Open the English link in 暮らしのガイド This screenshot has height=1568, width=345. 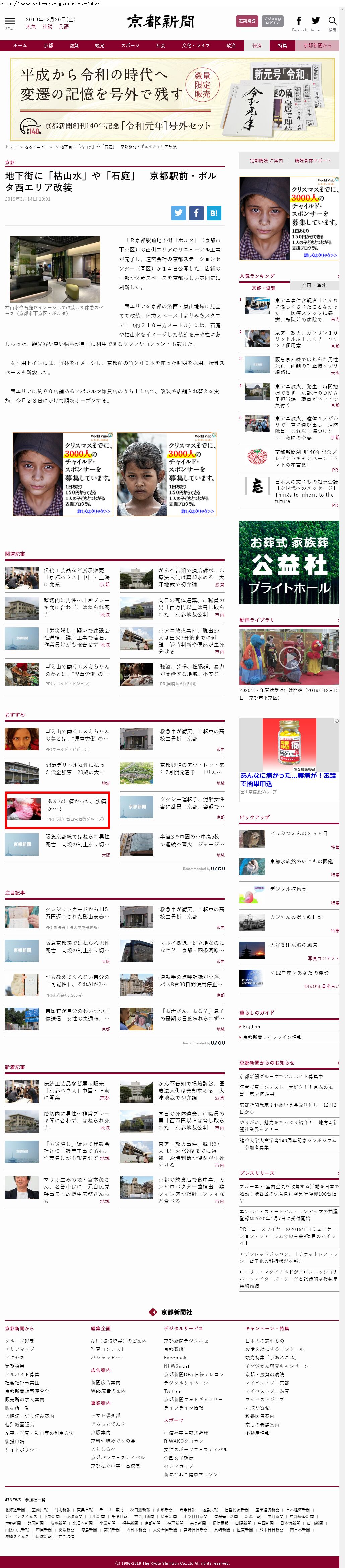point(251,1026)
